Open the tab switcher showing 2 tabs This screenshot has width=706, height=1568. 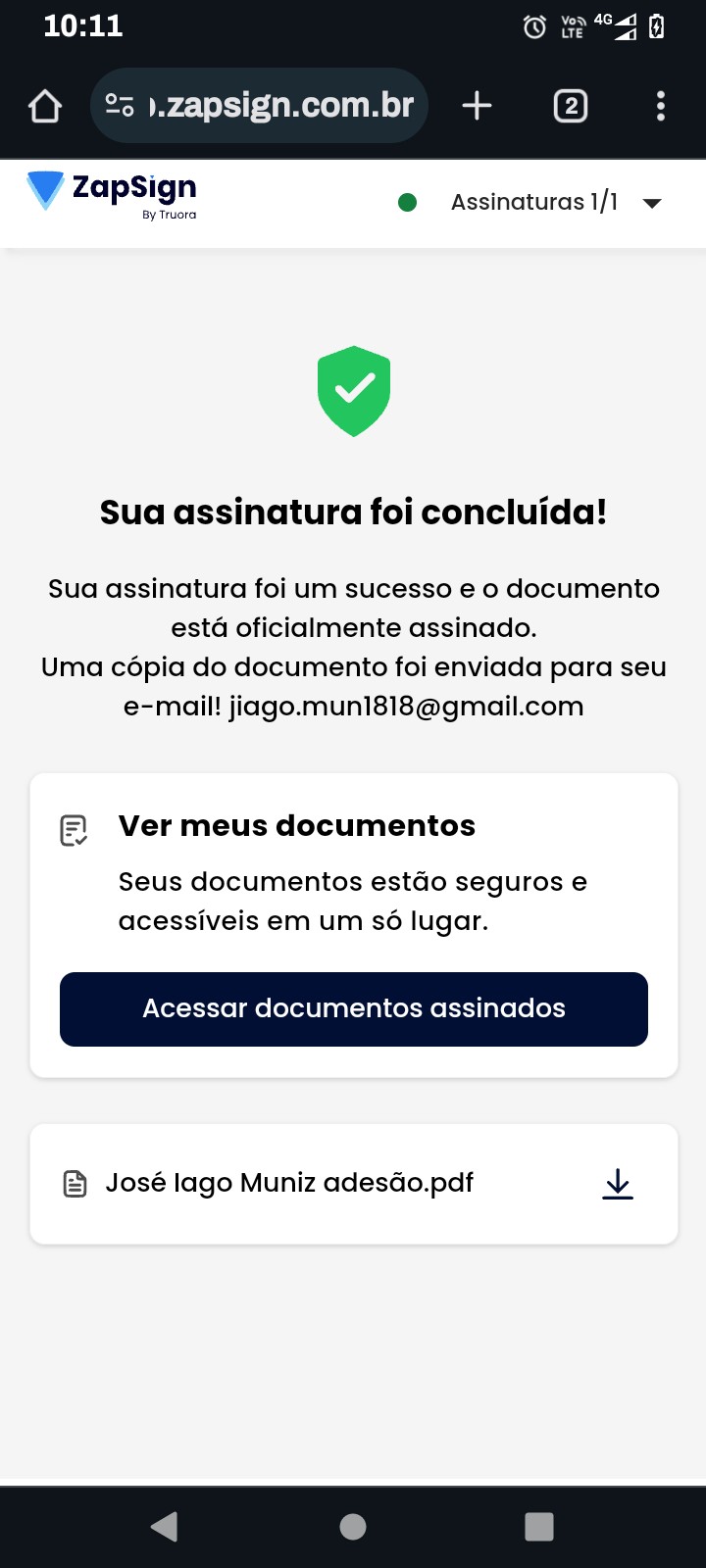pos(571,106)
